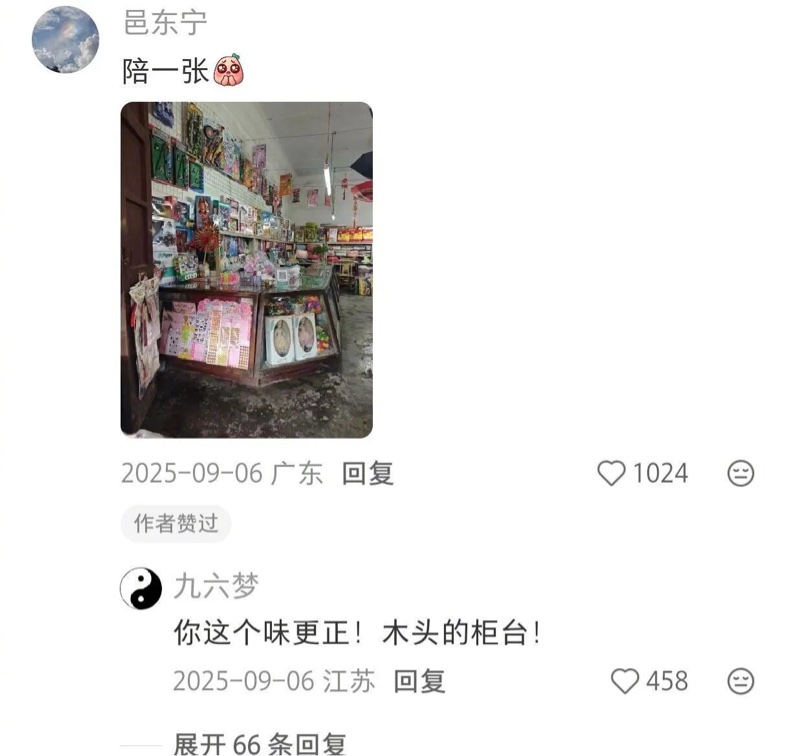Open 九六梦's profile avatar

pos(141,588)
